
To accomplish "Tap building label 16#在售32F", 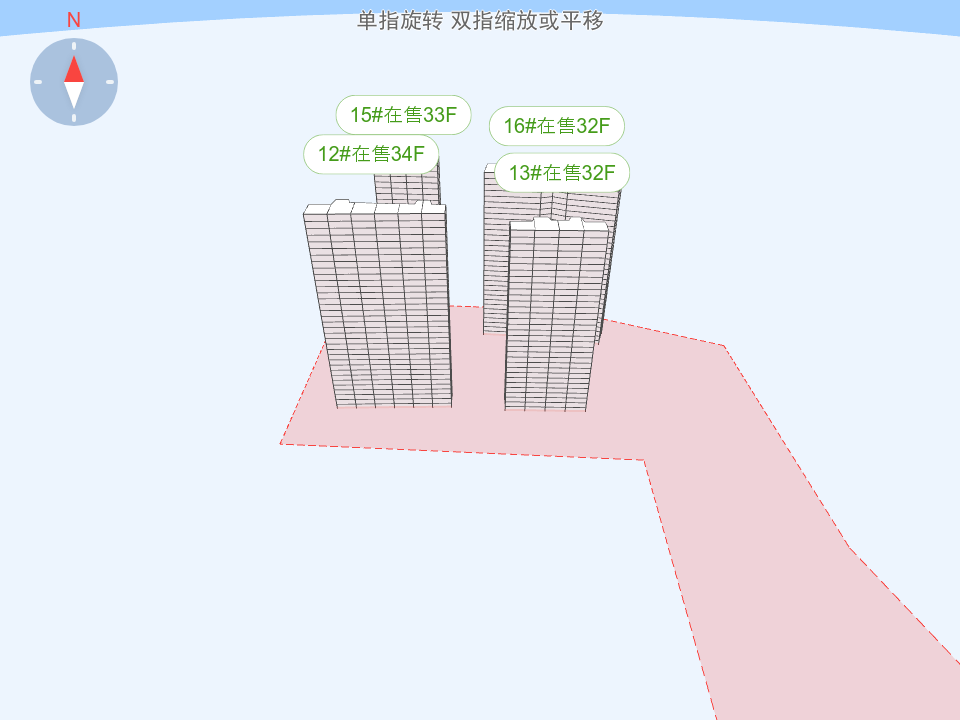I will click(557, 126).
